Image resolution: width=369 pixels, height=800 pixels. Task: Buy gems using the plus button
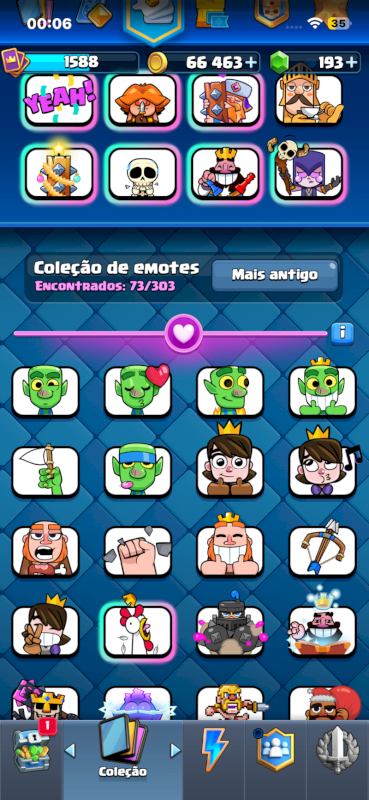(x=352, y=62)
